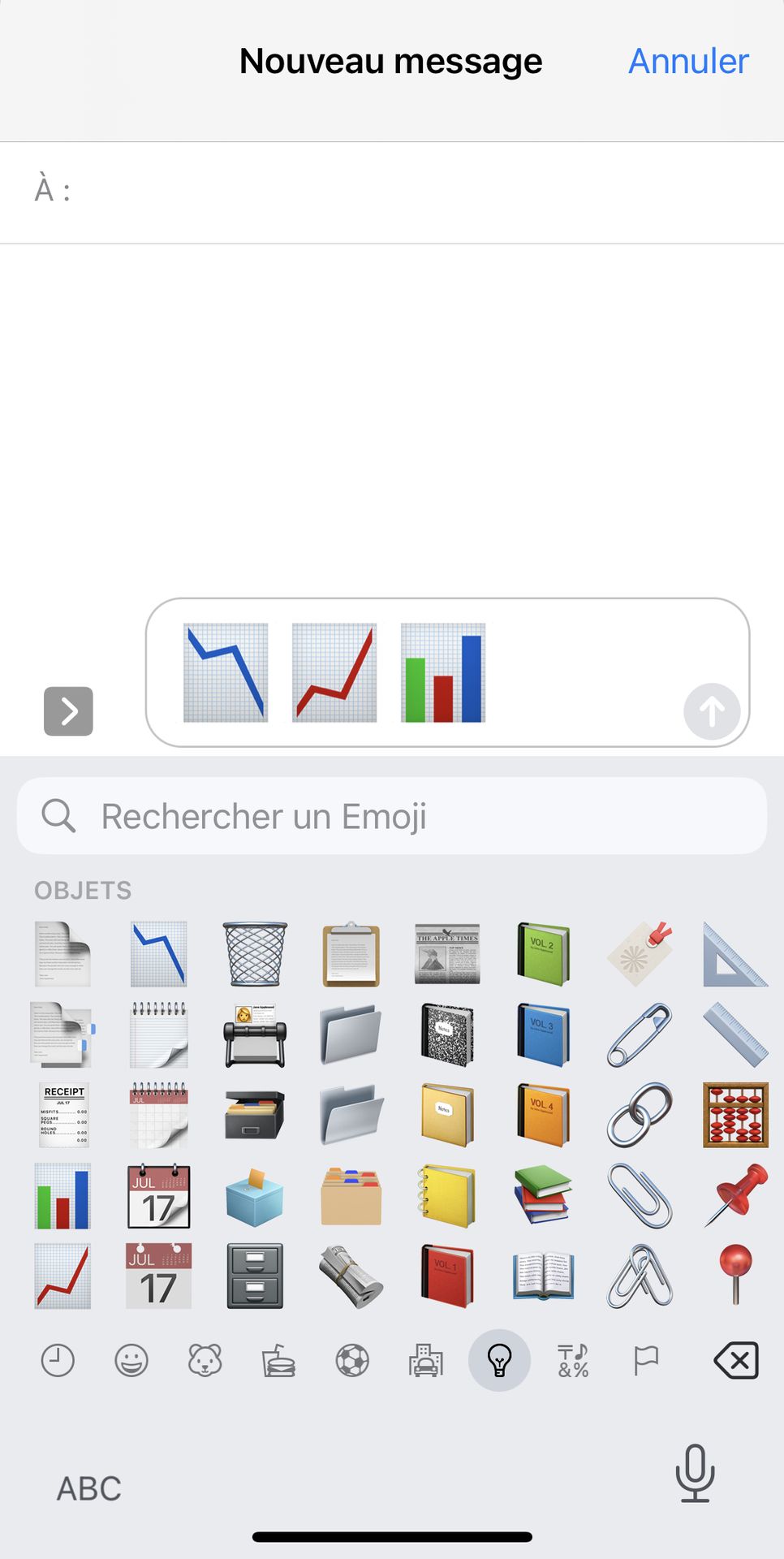Switch to food and drink emoji category
The image size is (784, 1559).
click(x=278, y=1360)
